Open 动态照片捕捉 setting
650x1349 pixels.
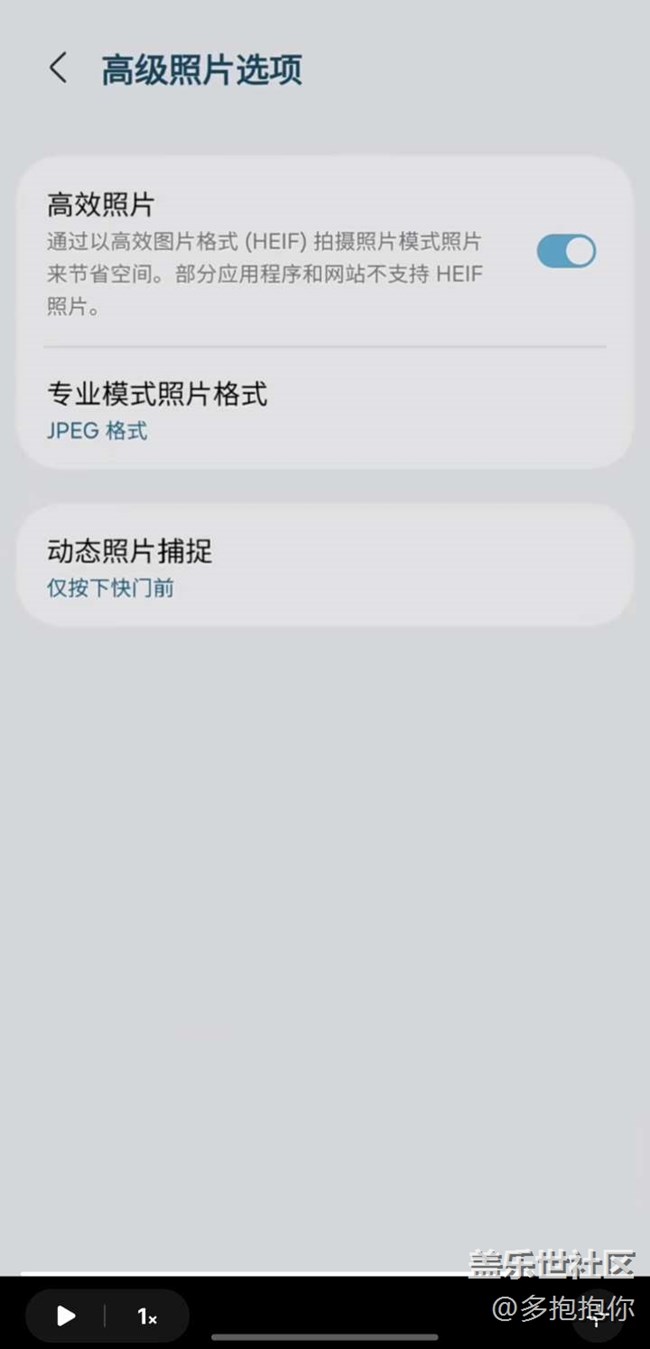[130, 567]
